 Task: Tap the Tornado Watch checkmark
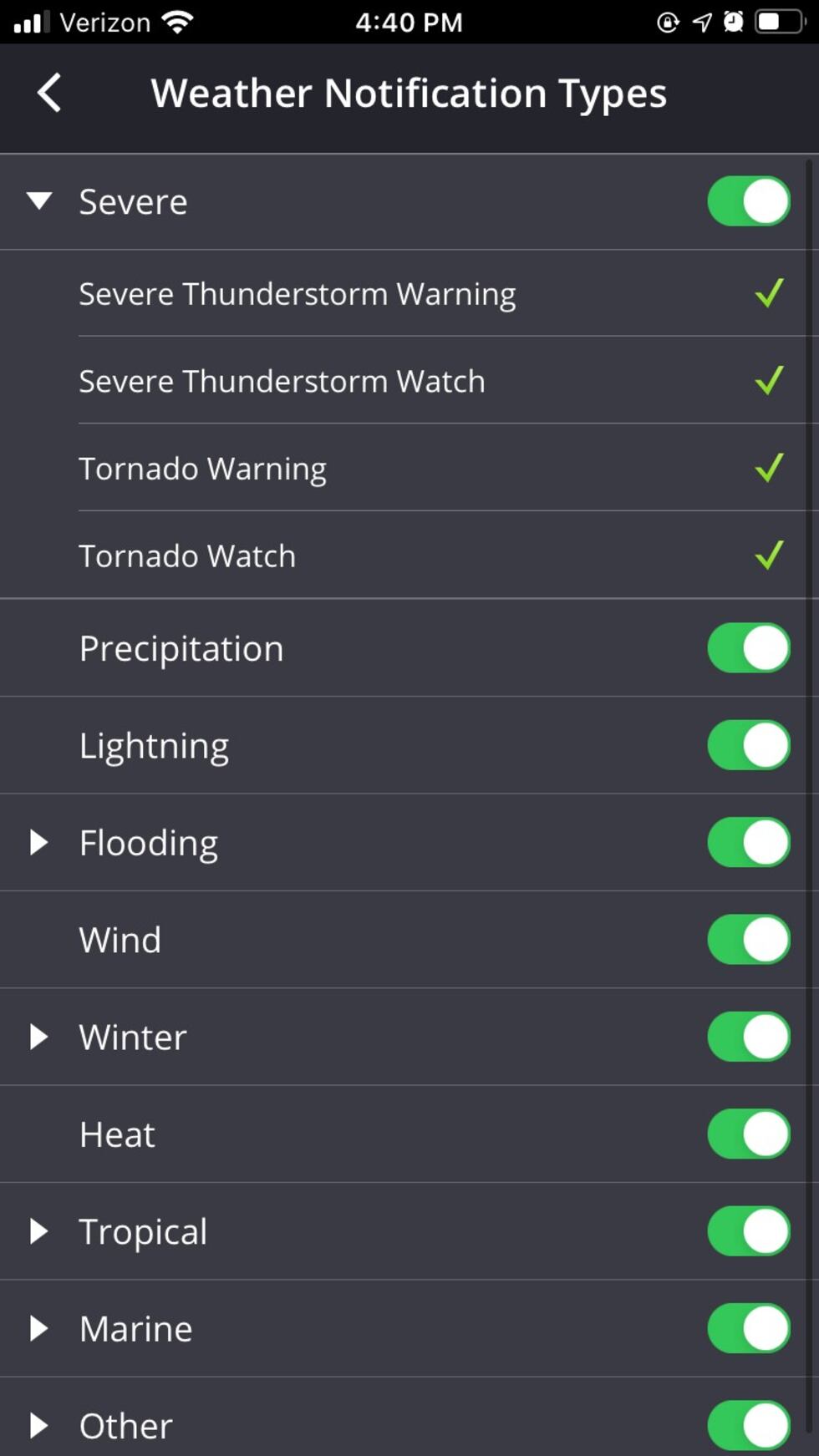coord(768,556)
